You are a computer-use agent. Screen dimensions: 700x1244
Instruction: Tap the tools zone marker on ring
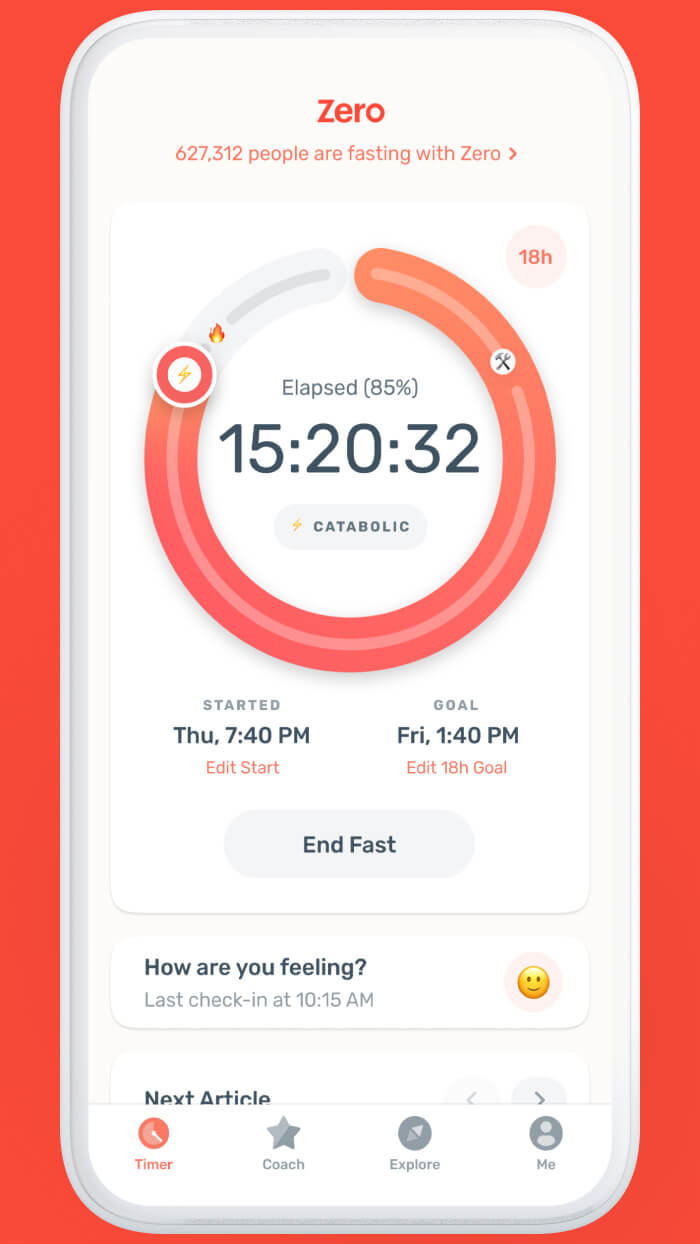click(503, 362)
